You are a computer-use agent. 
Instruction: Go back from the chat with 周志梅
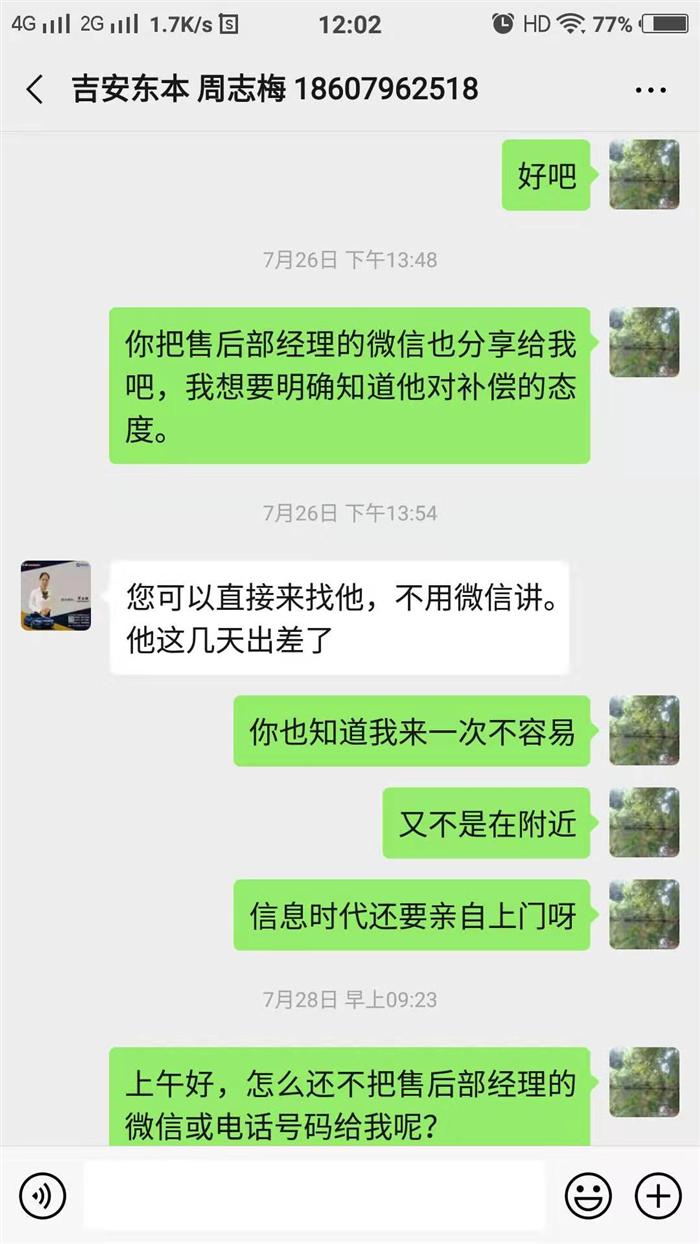35,90
